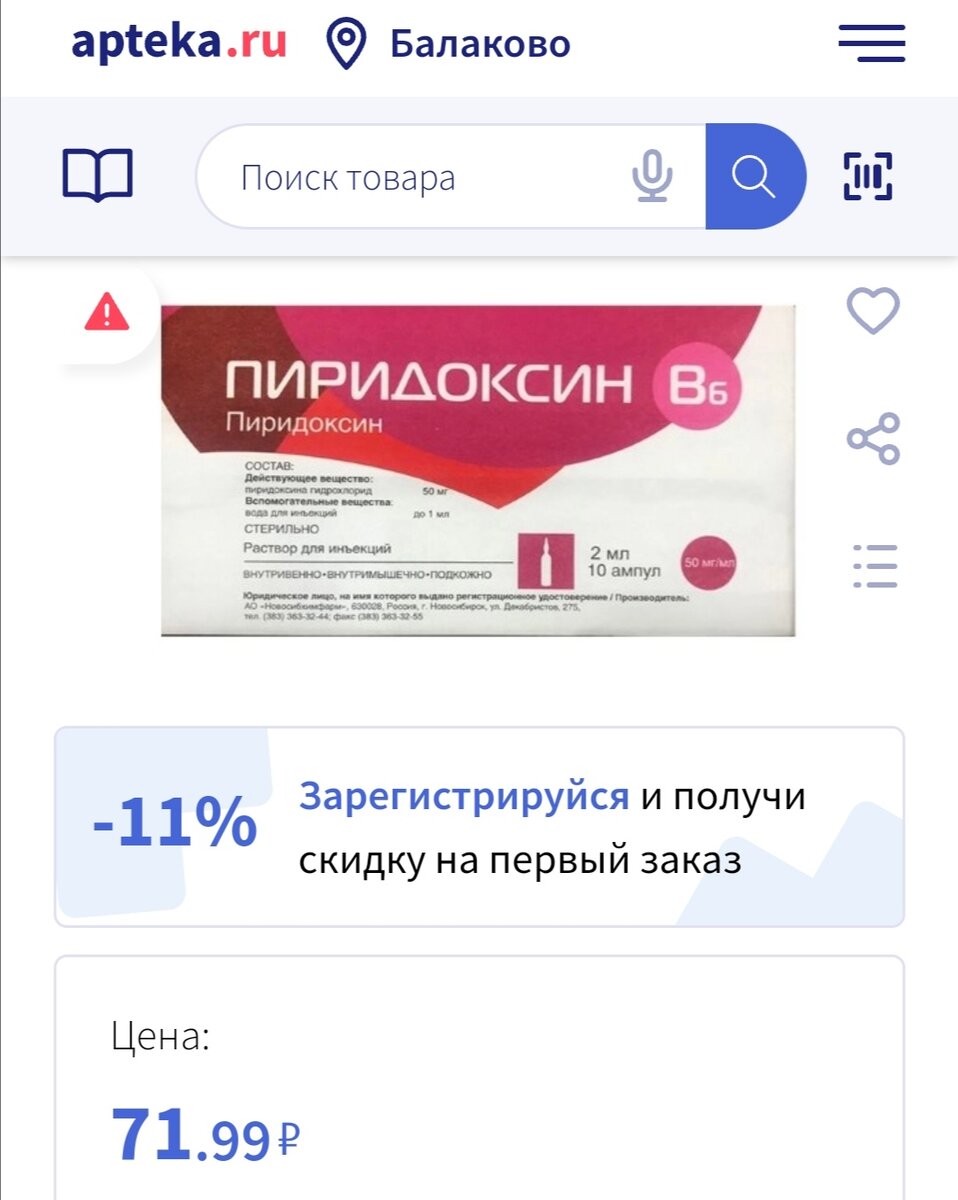
Task: Open the list icon below share
Action: coord(875,566)
